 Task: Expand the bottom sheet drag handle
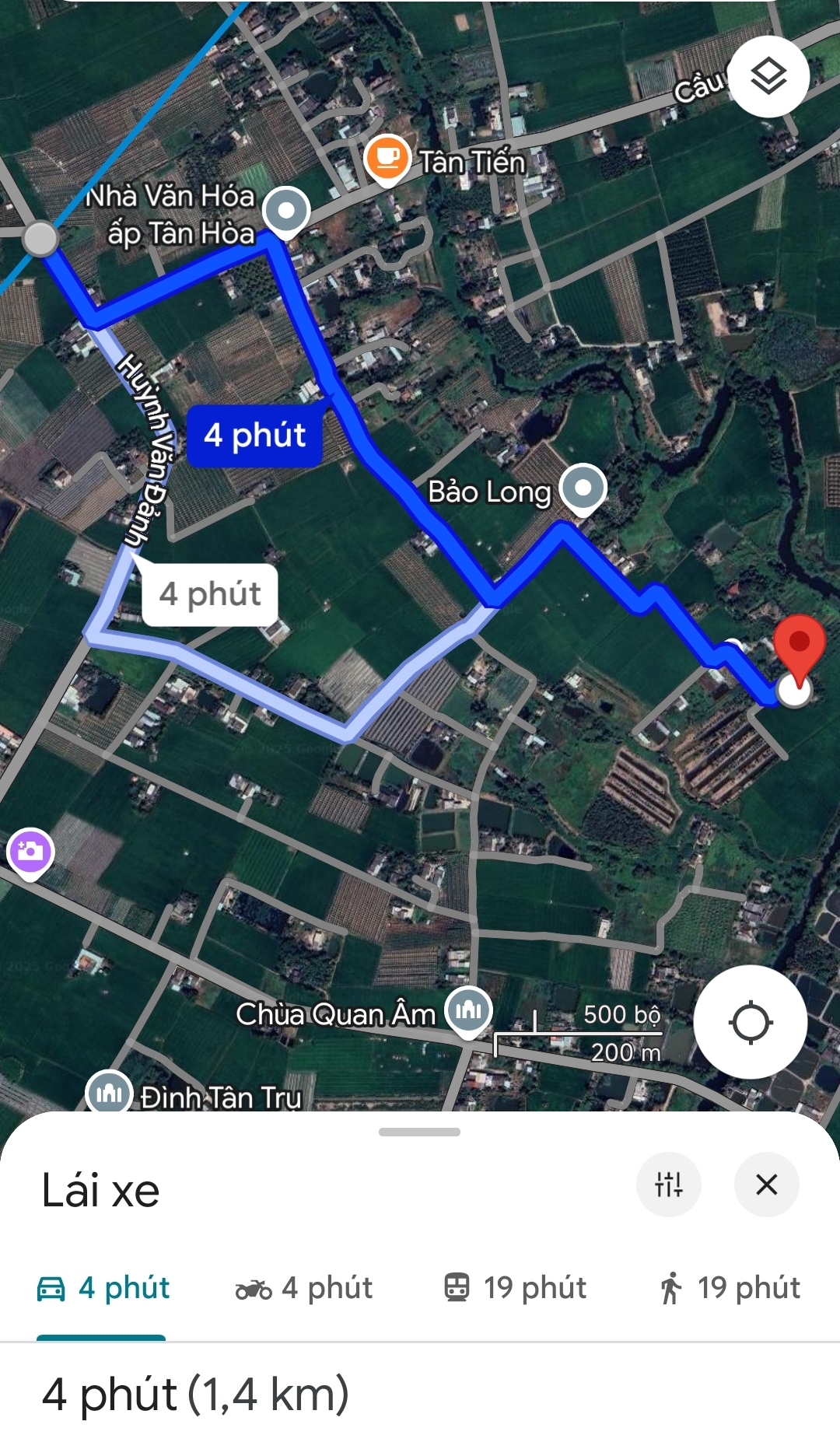[419, 1132]
